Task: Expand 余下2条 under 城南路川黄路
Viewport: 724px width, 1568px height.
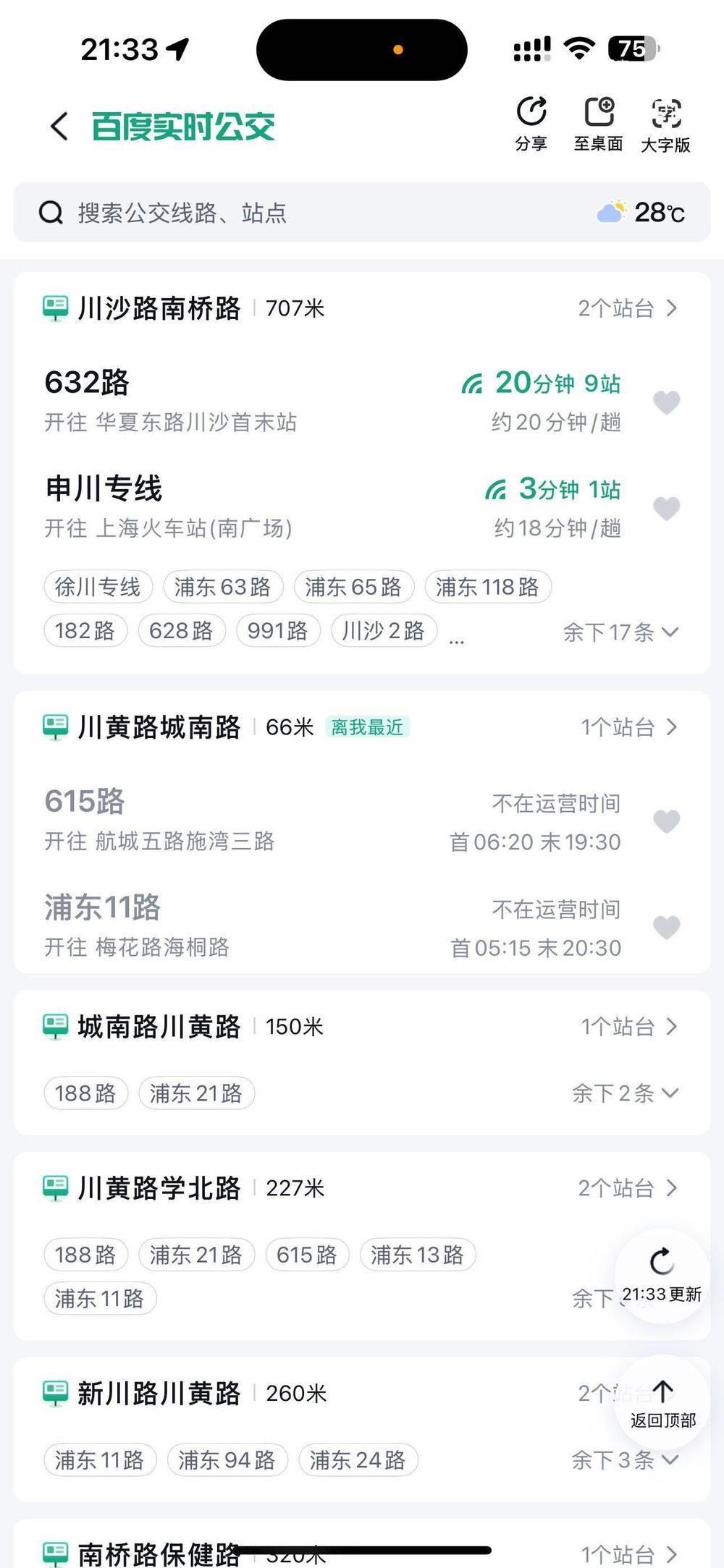Action: tap(626, 1093)
